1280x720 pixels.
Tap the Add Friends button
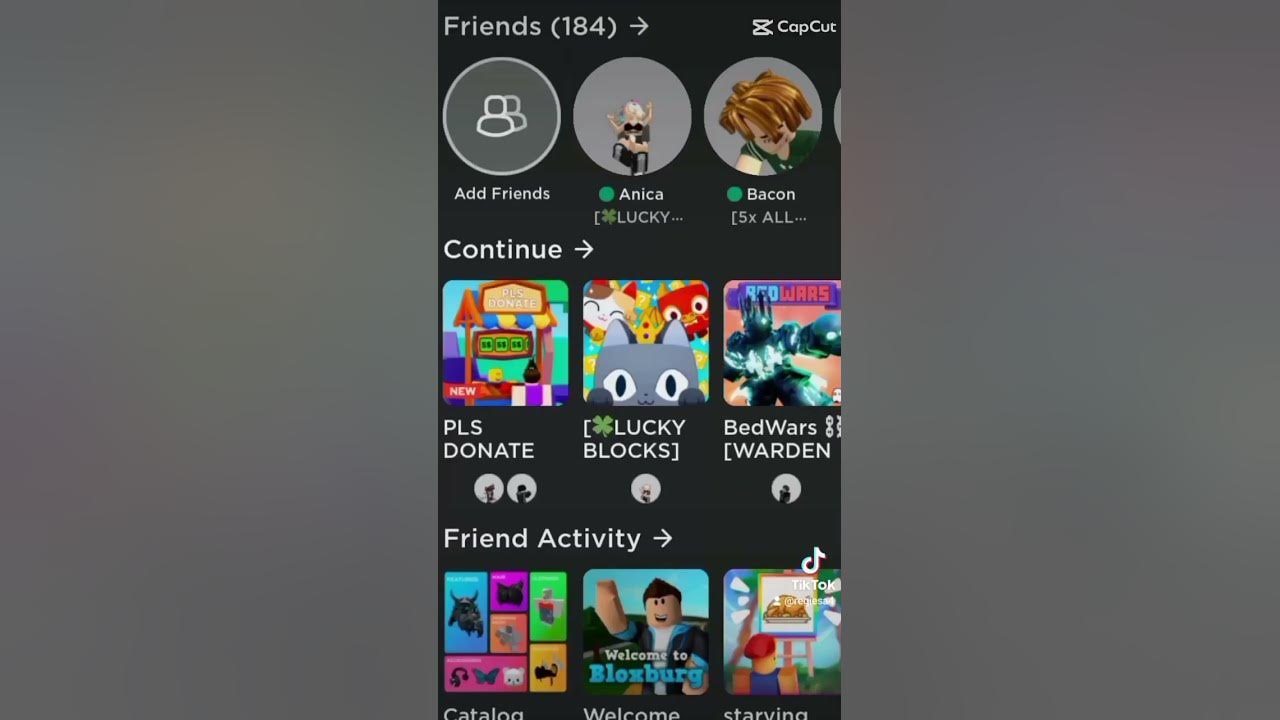pyautogui.click(x=502, y=117)
